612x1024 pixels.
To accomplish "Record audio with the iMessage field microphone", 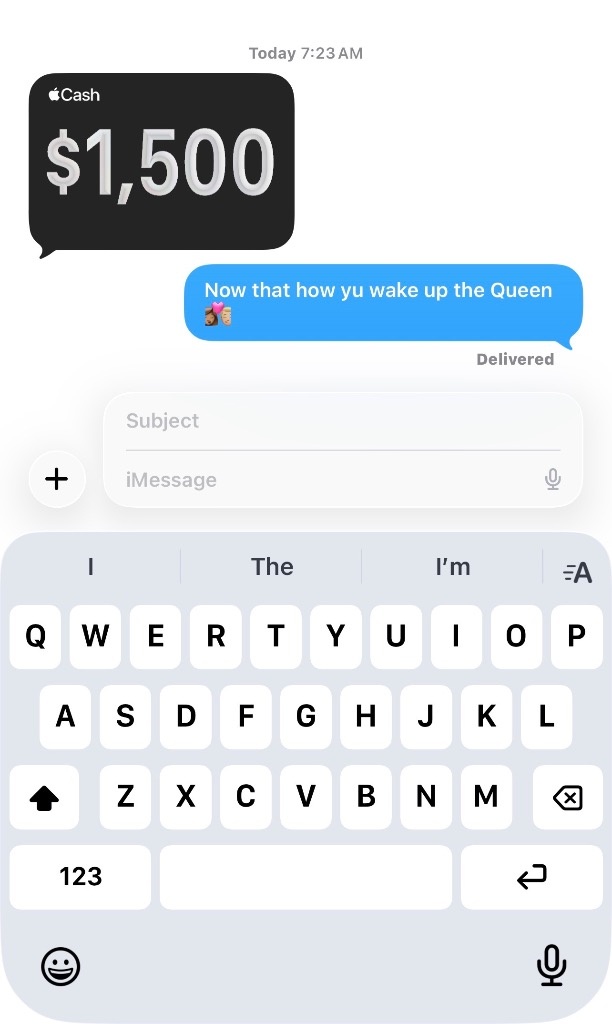I will (x=552, y=480).
